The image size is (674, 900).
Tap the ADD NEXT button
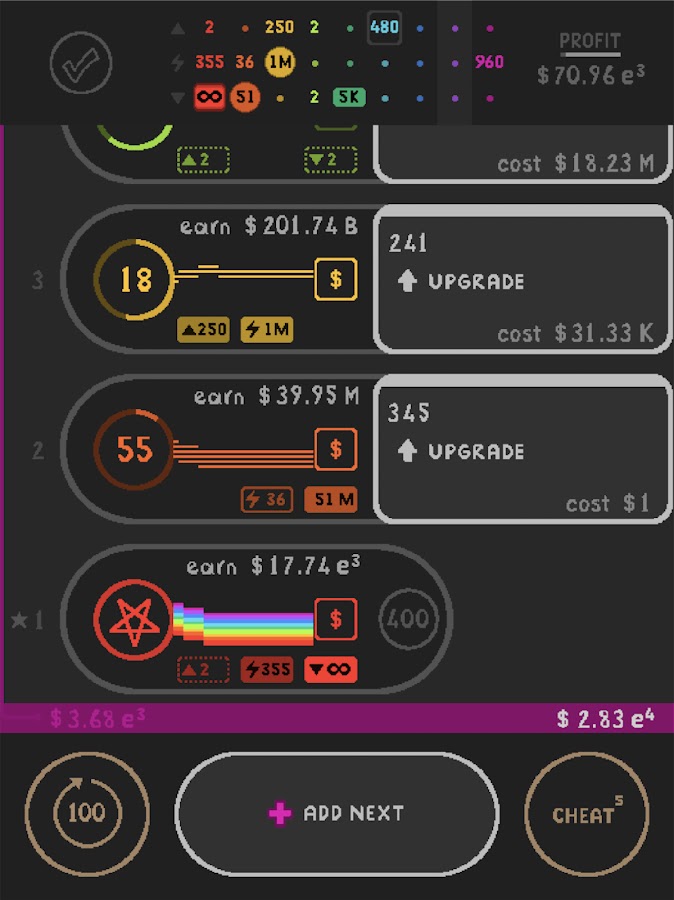click(337, 813)
